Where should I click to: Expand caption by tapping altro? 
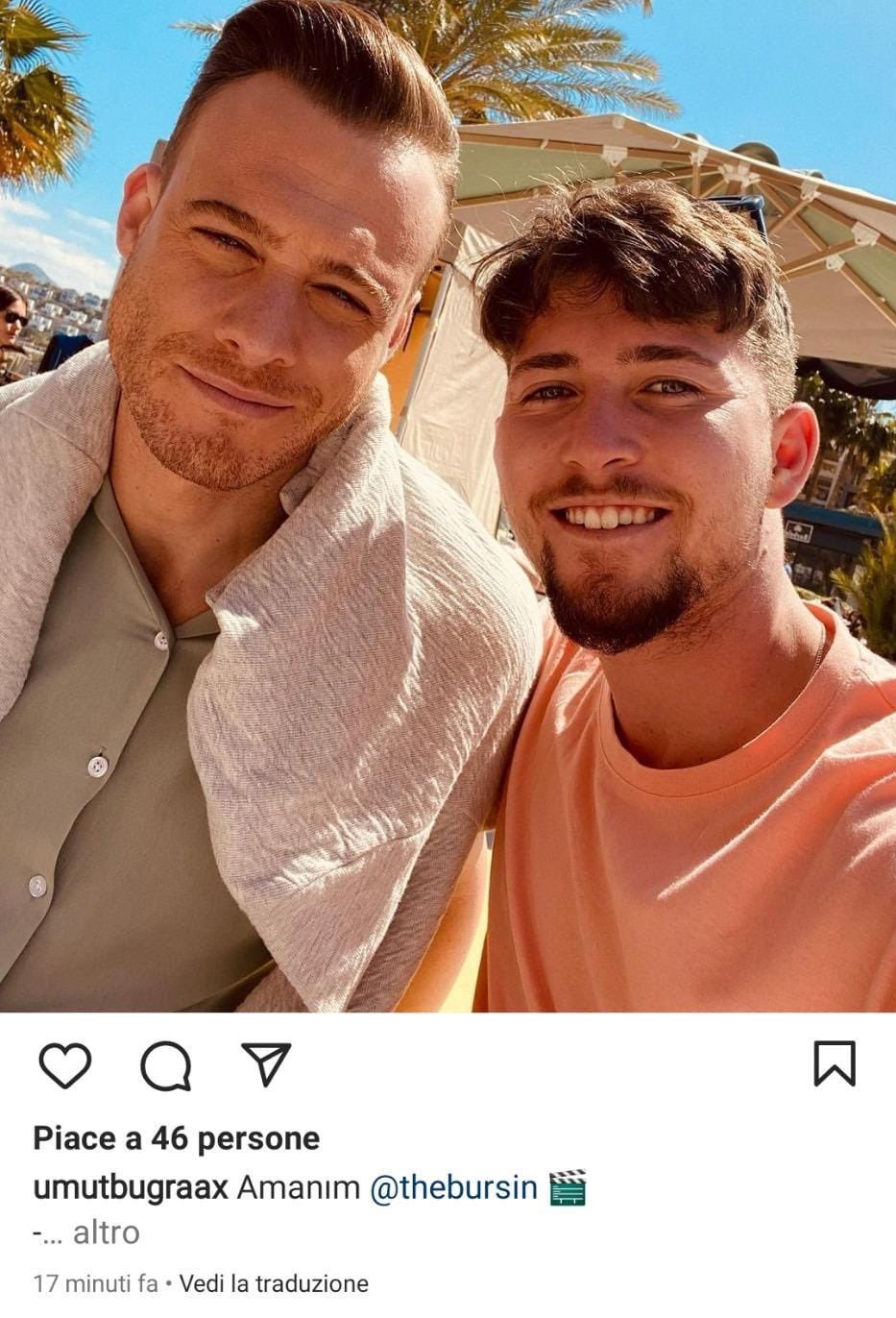pos(106,1233)
